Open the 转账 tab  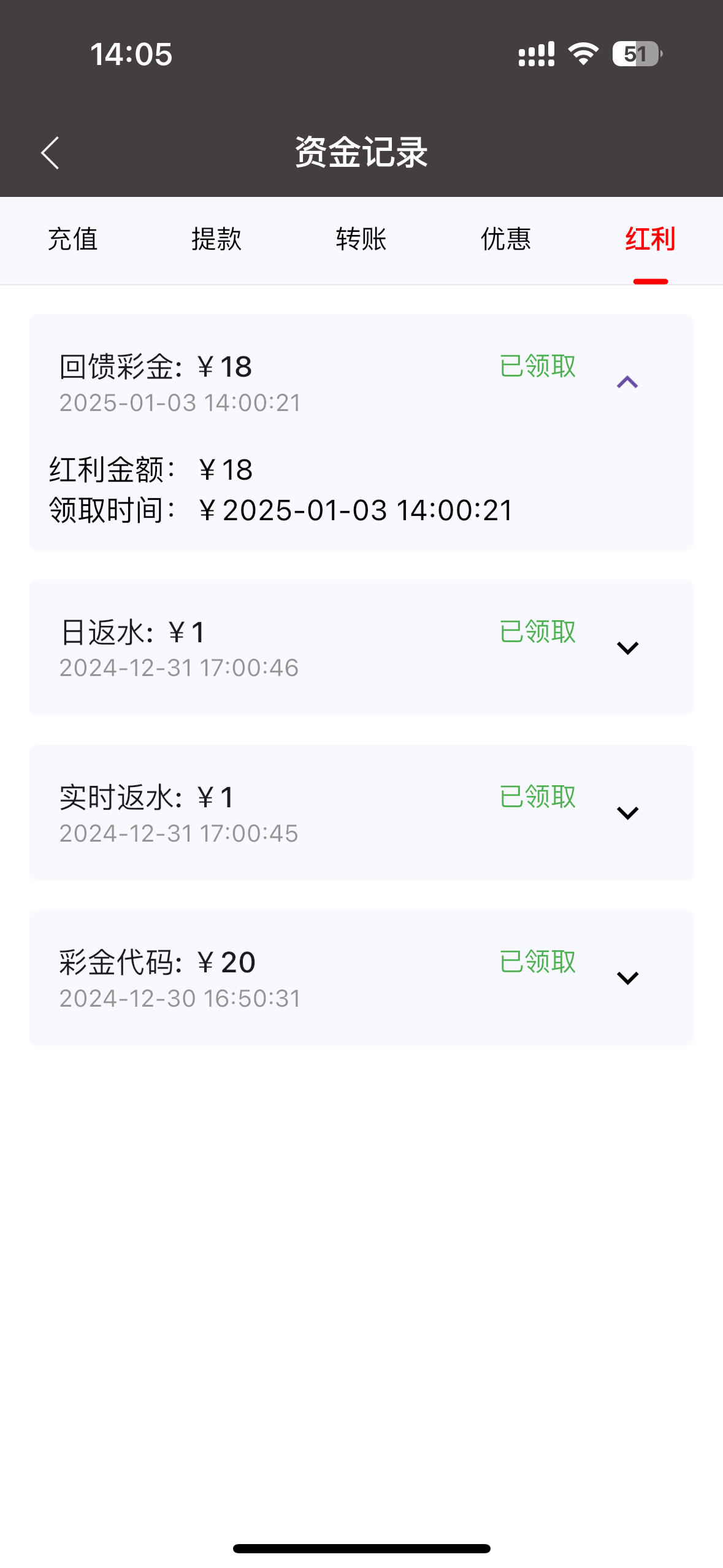pyautogui.click(x=361, y=239)
